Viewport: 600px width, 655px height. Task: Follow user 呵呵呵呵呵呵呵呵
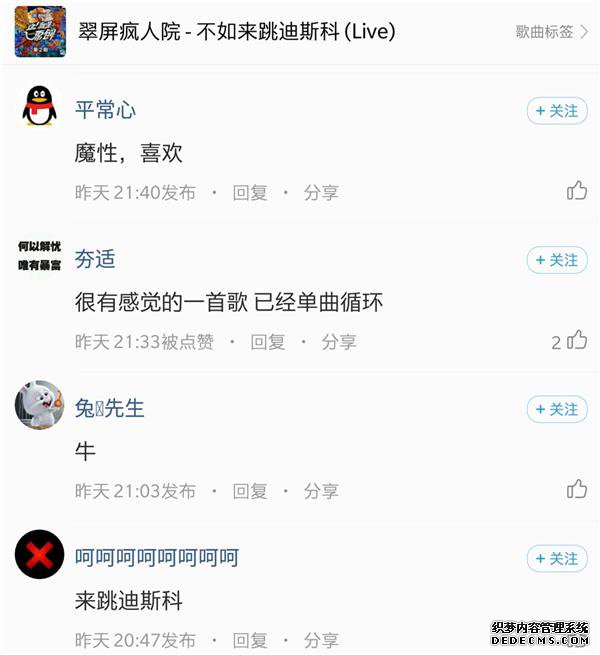pos(557,558)
